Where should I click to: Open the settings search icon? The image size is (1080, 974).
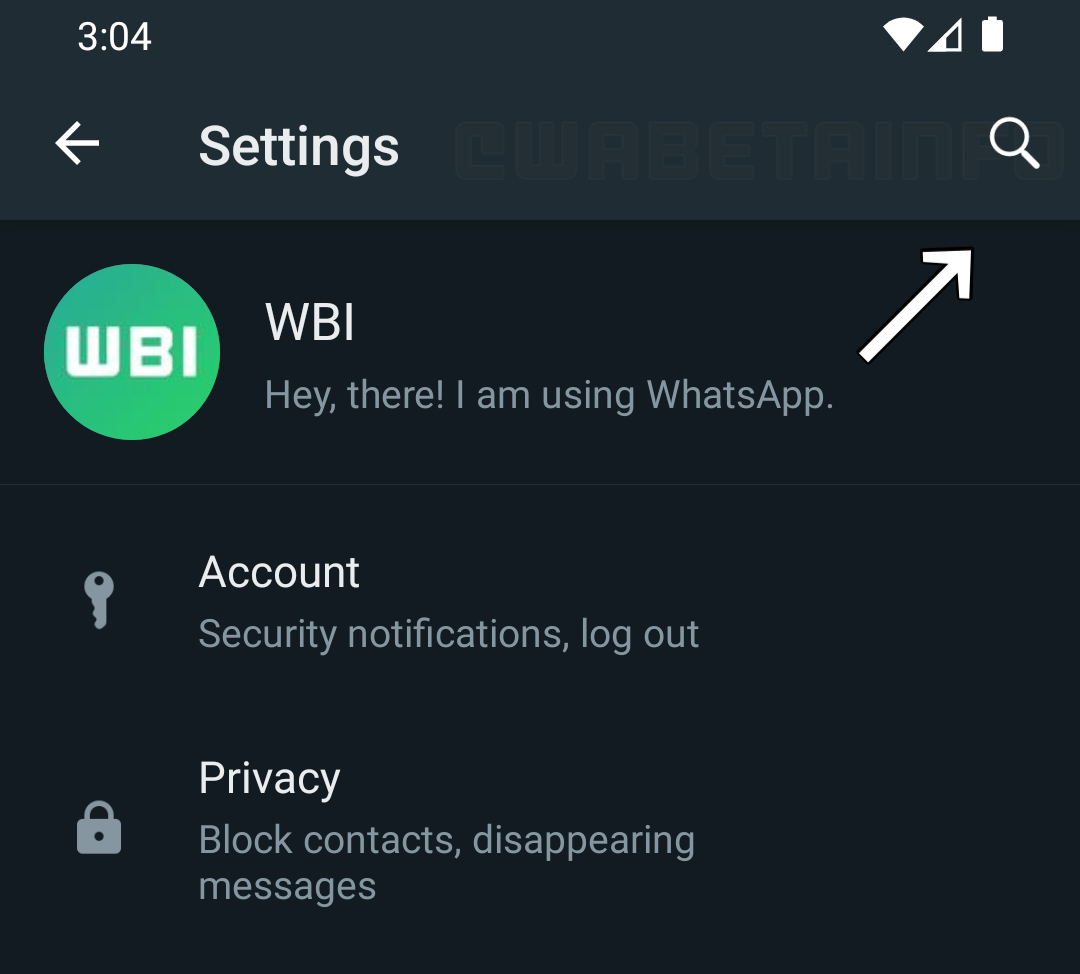point(1013,145)
